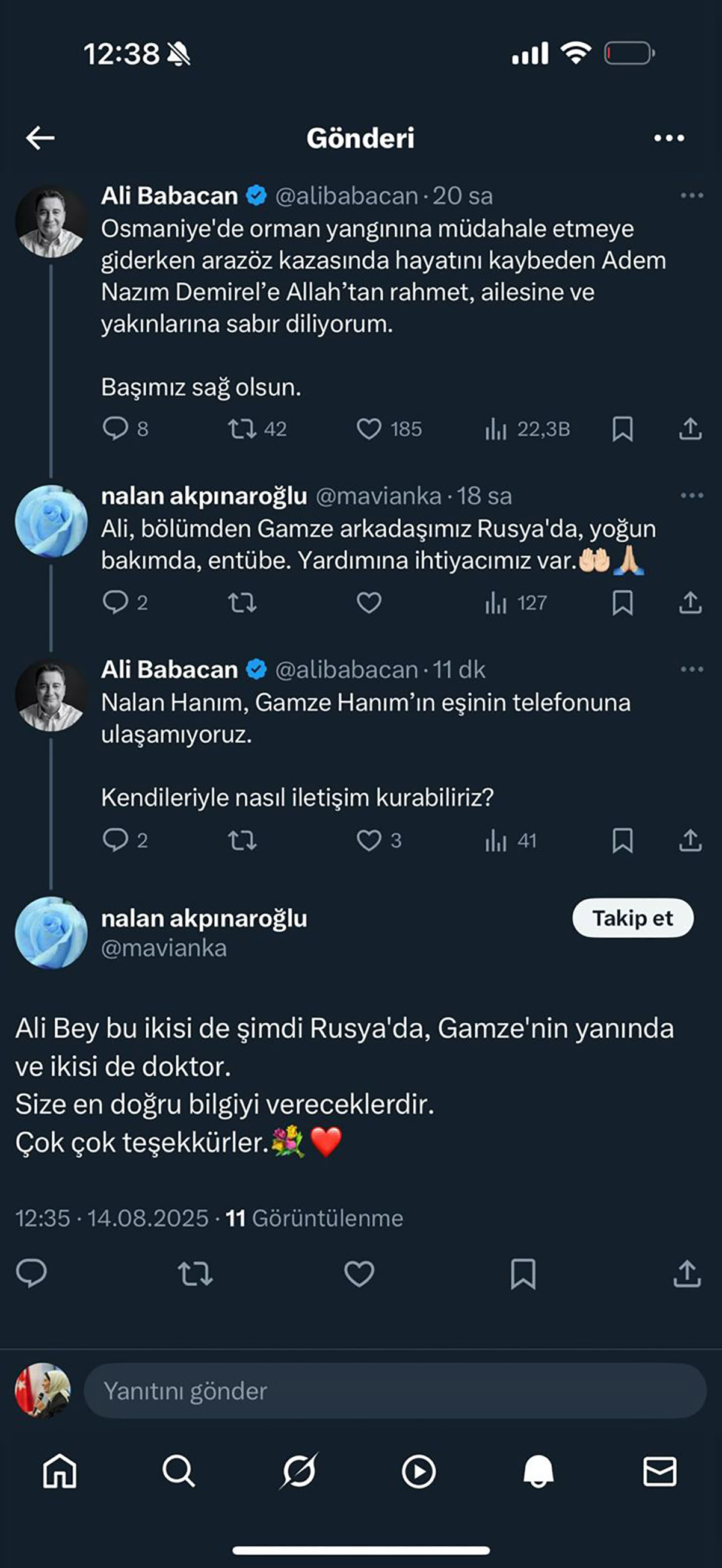Image resolution: width=722 pixels, height=1568 pixels.
Task: Go back with the arrow icon
Action: (x=40, y=138)
